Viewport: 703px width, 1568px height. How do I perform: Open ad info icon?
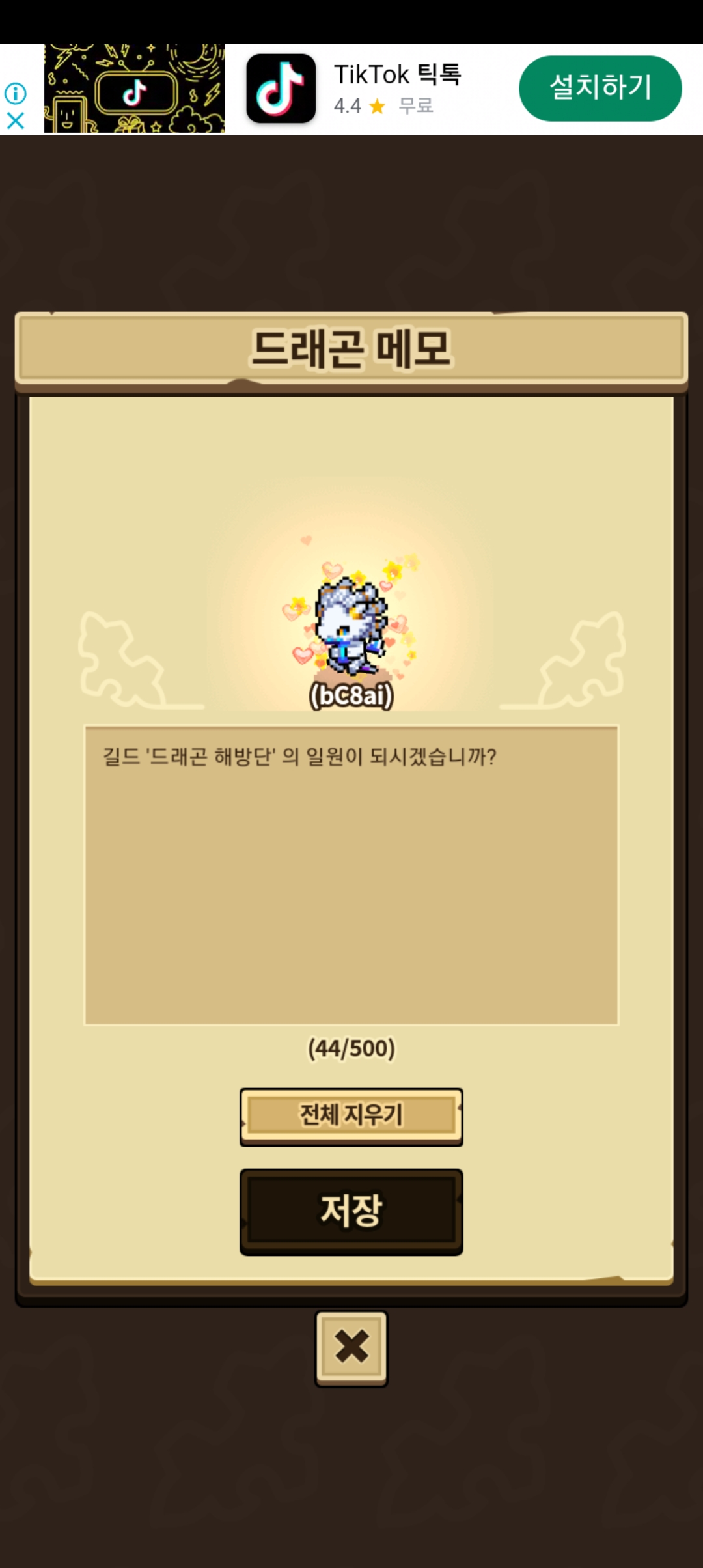pyautogui.click(x=15, y=94)
